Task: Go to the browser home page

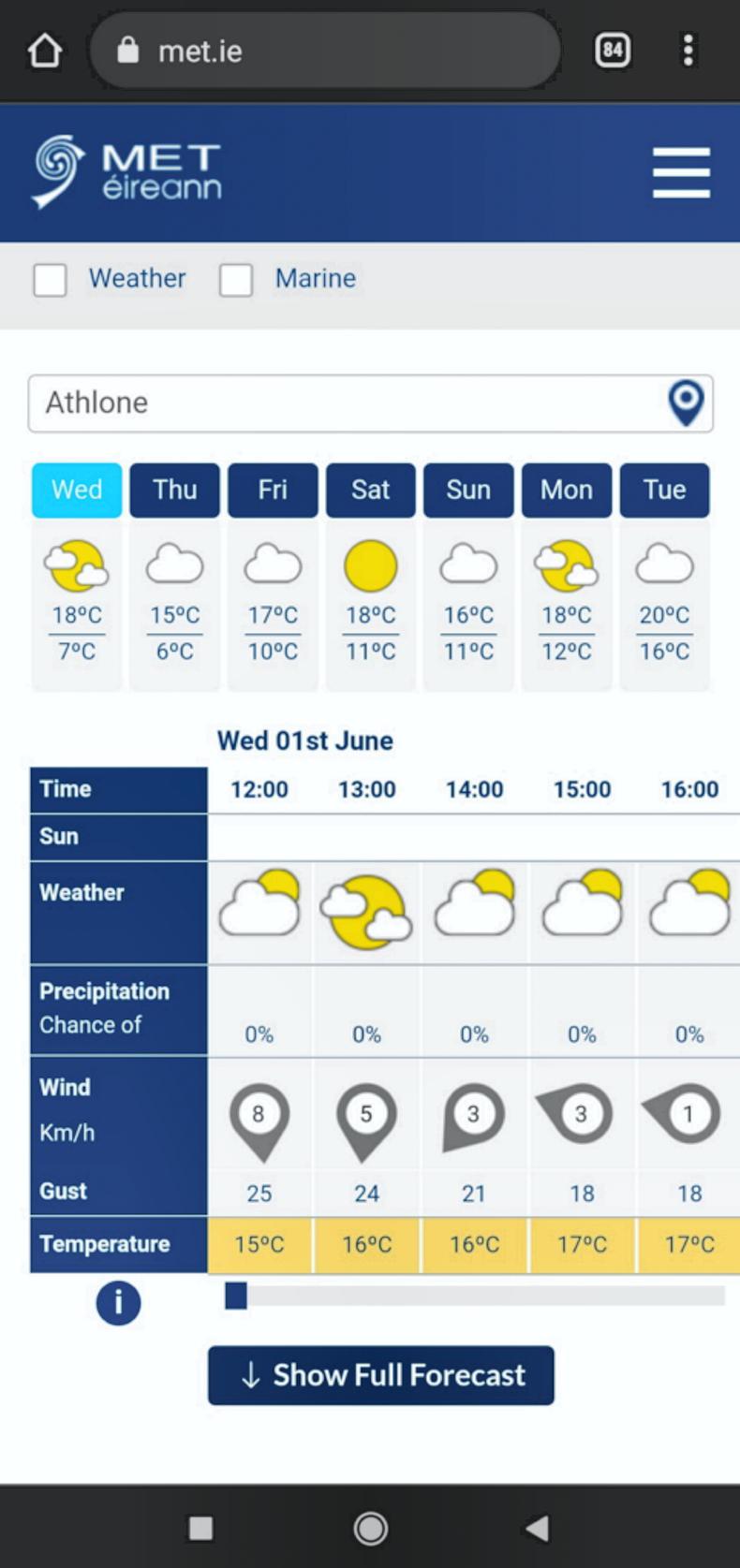Action: (x=45, y=50)
